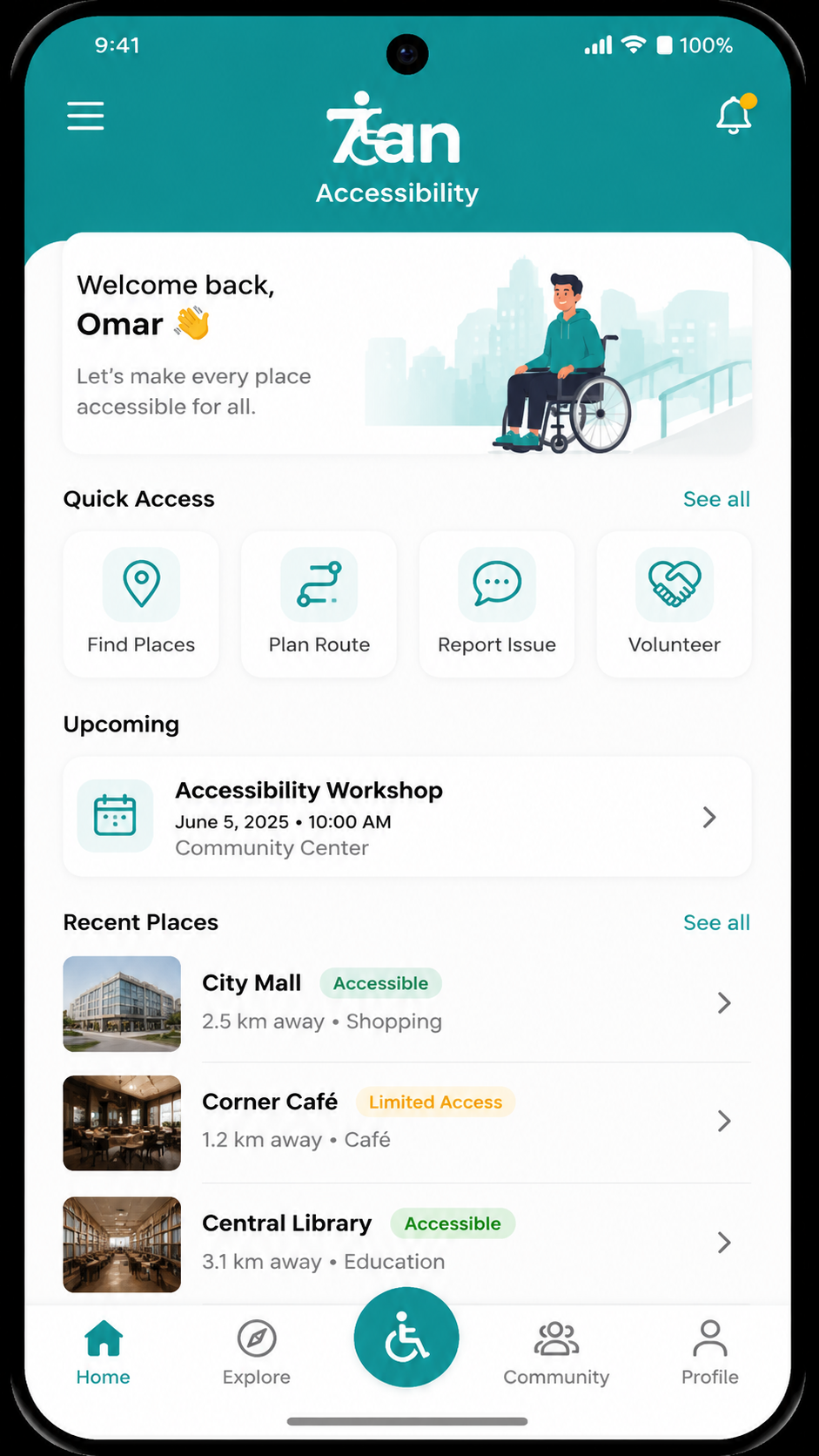The image size is (819, 1456).
Task: Switch to the Explore tab
Action: point(257,1352)
